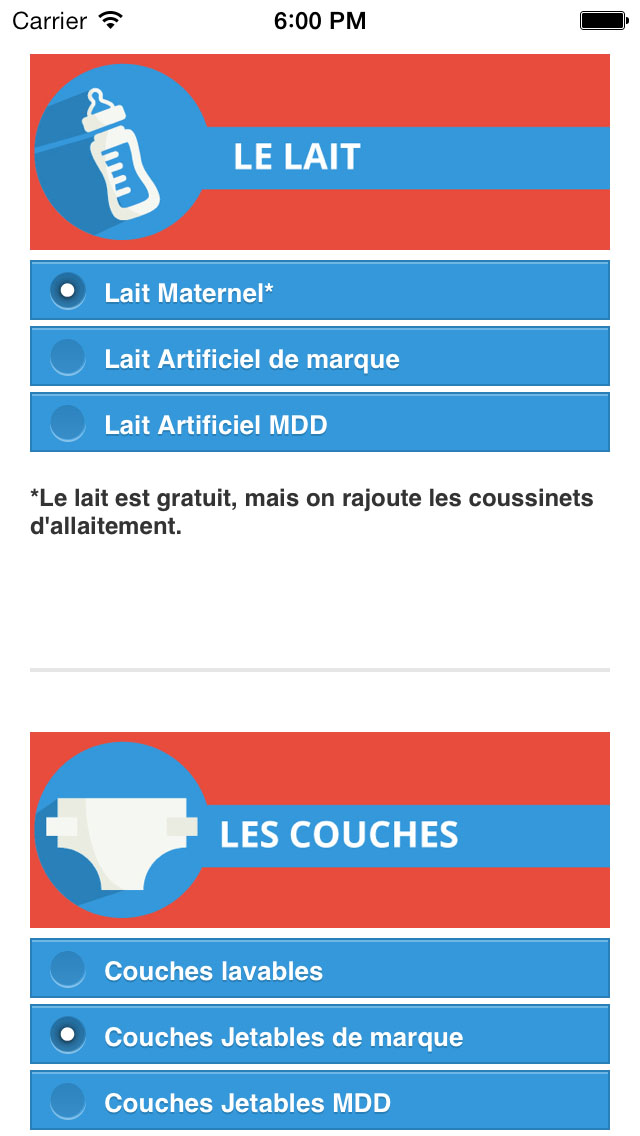The width and height of the screenshot is (640, 1136).
Task: Choose Lait Artificiel de marque
Action: pyautogui.click(x=320, y=356)
